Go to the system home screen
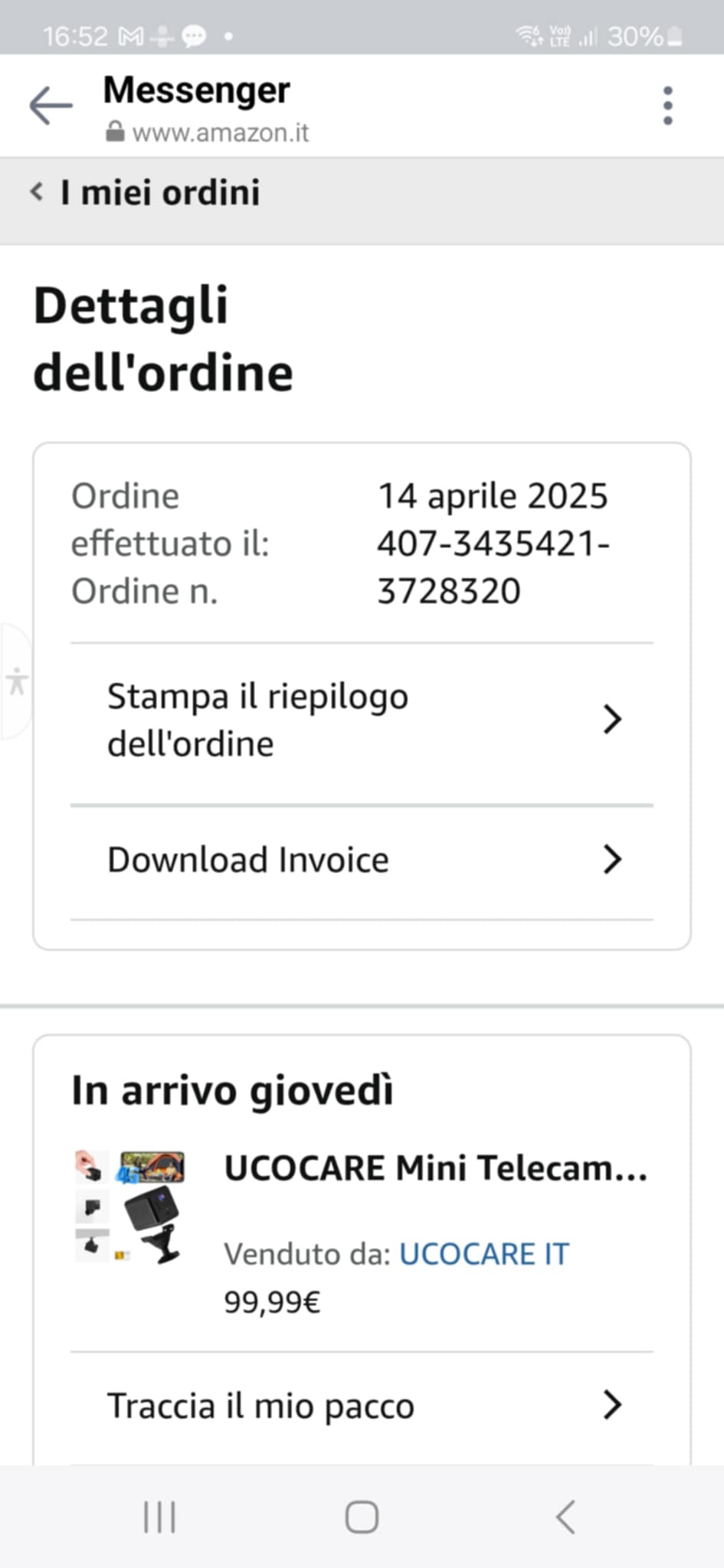 pos(362,1517)
